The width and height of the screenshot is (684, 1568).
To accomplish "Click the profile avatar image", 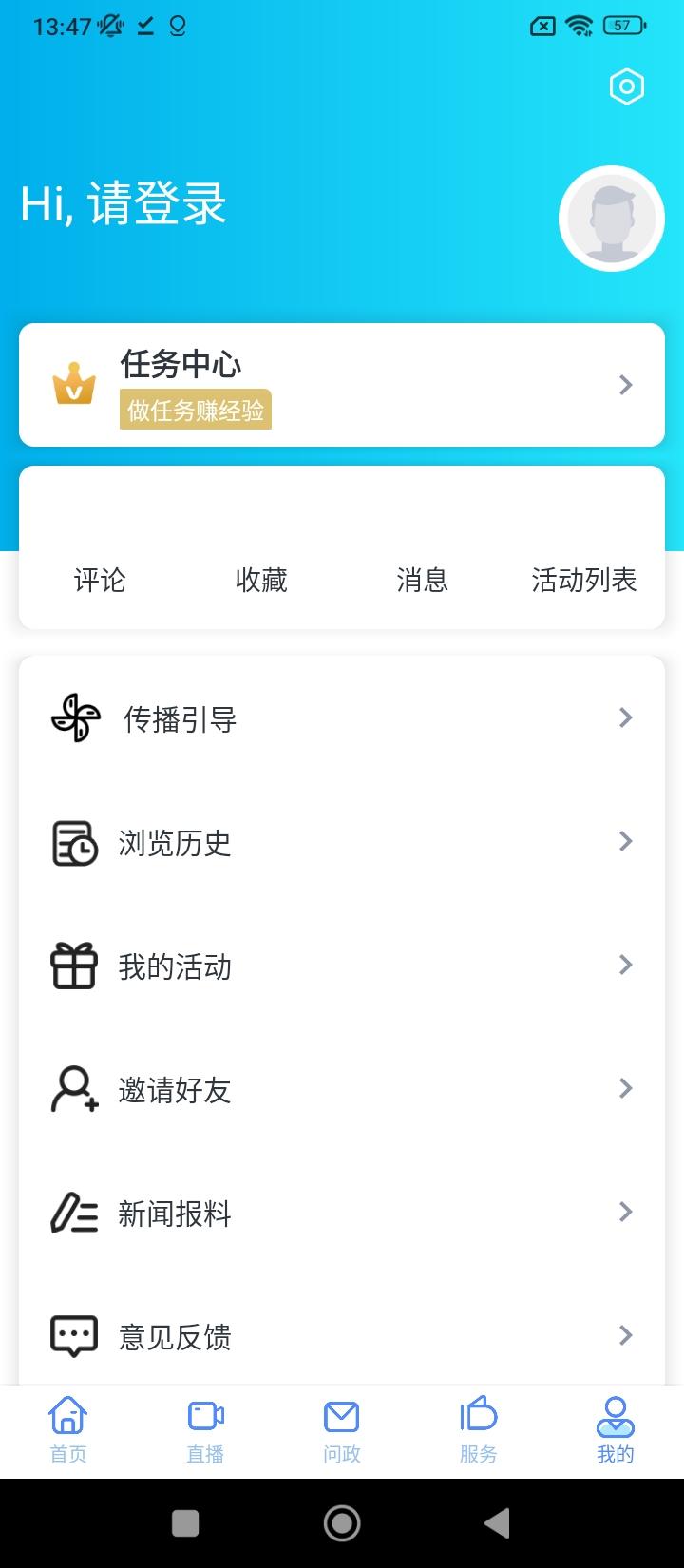I will [611, 218].
